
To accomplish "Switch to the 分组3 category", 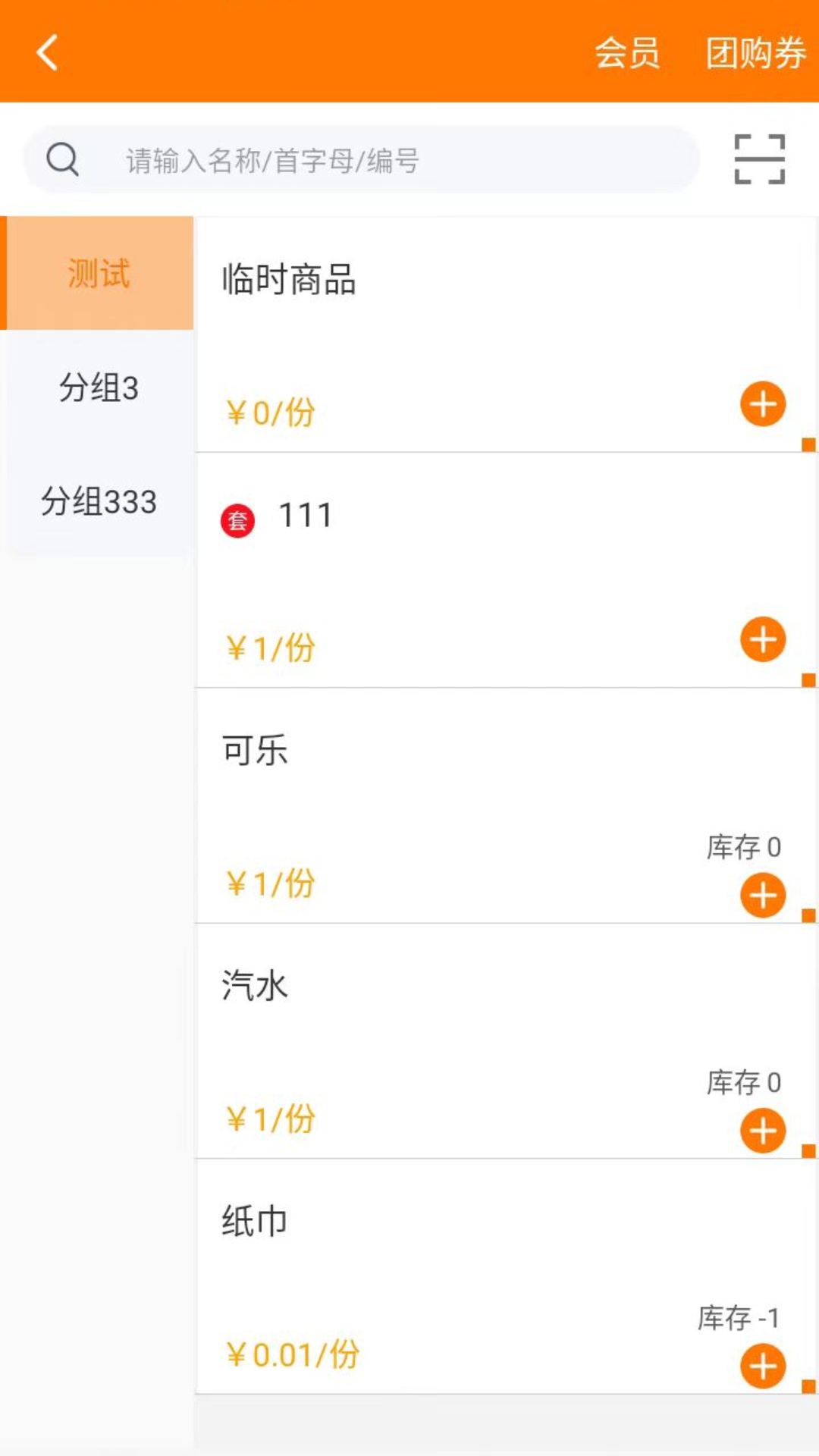I will [98, 388].
